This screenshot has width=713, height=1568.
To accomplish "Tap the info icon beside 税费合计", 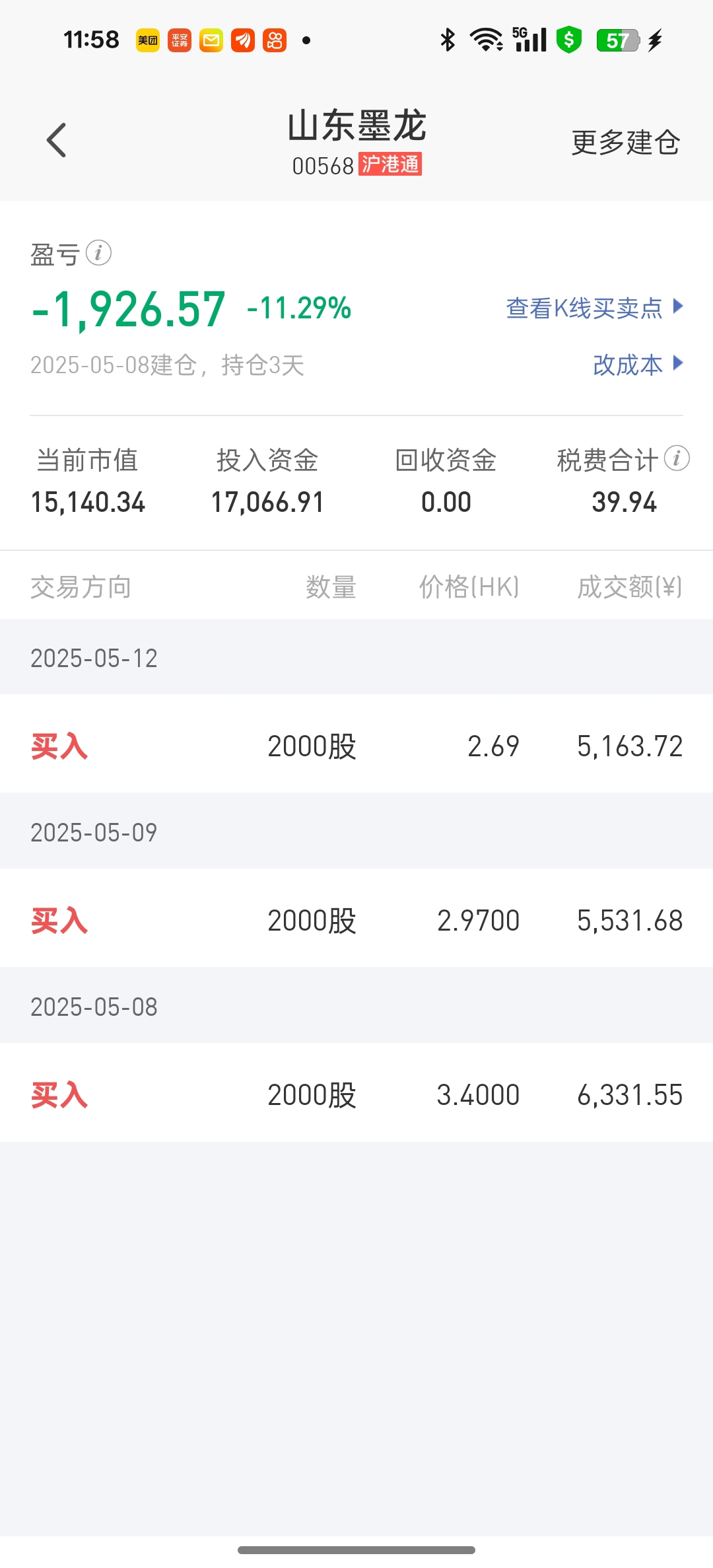I will tap(677, 458).
